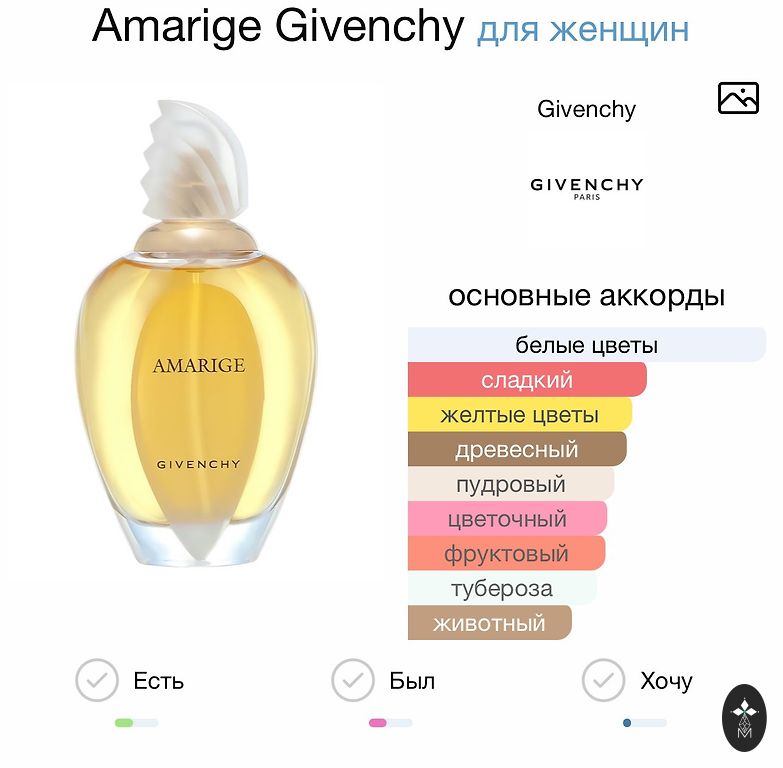Screen dimensions: 783x768
Task: Open the floating round menu button
Action: click(743, 717)
